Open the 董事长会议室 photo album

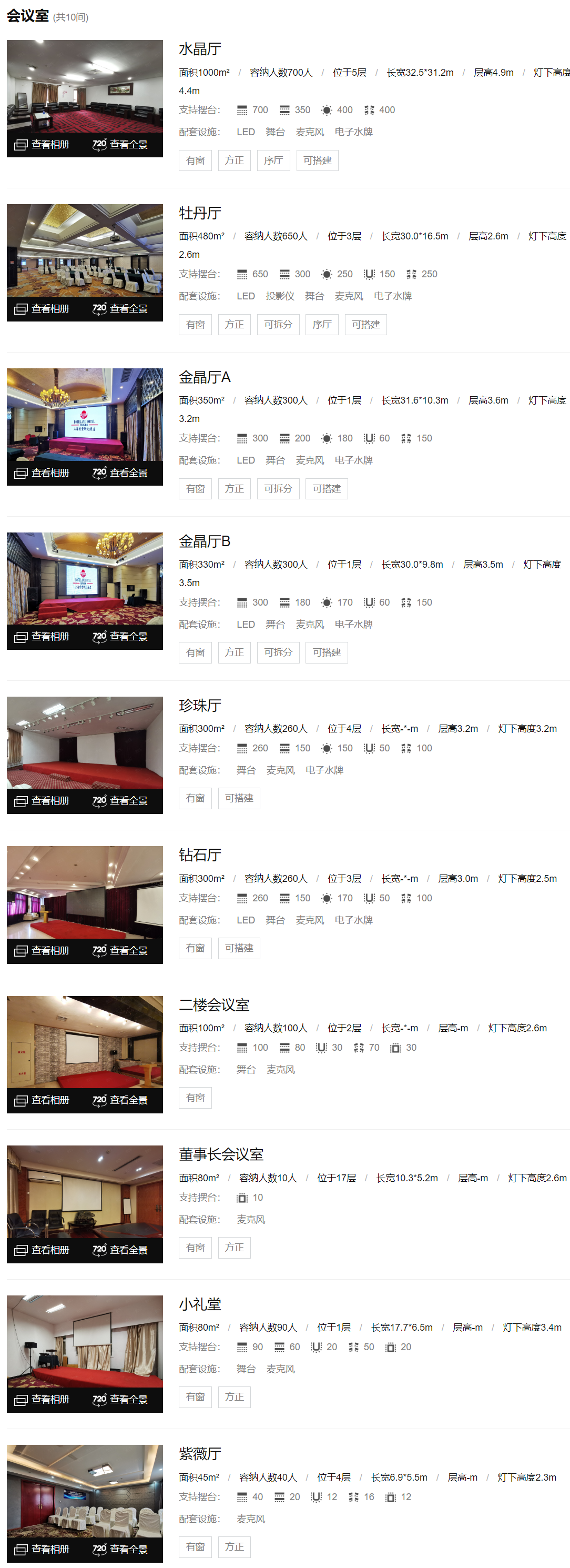[42, 1250]
